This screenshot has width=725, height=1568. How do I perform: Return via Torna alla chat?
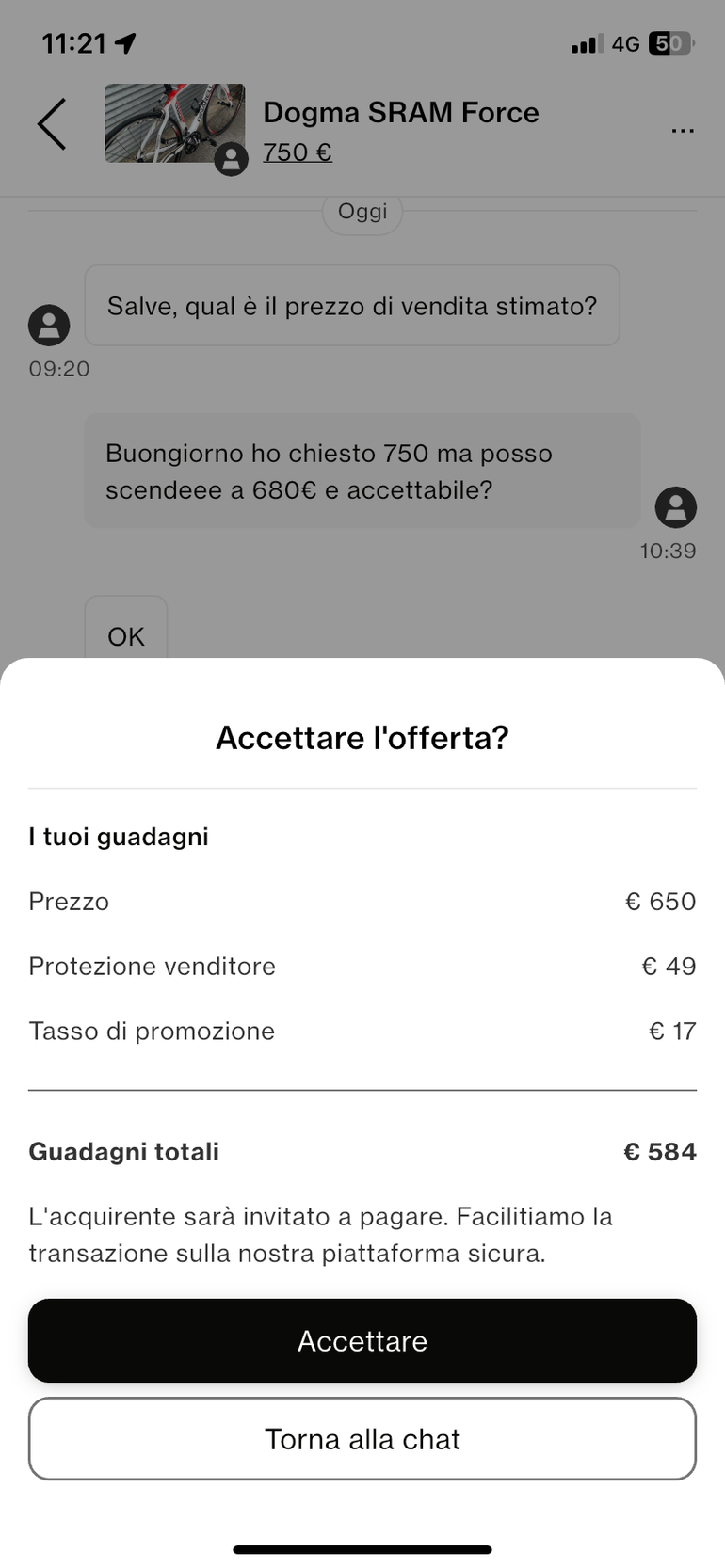pos(362,1438)
